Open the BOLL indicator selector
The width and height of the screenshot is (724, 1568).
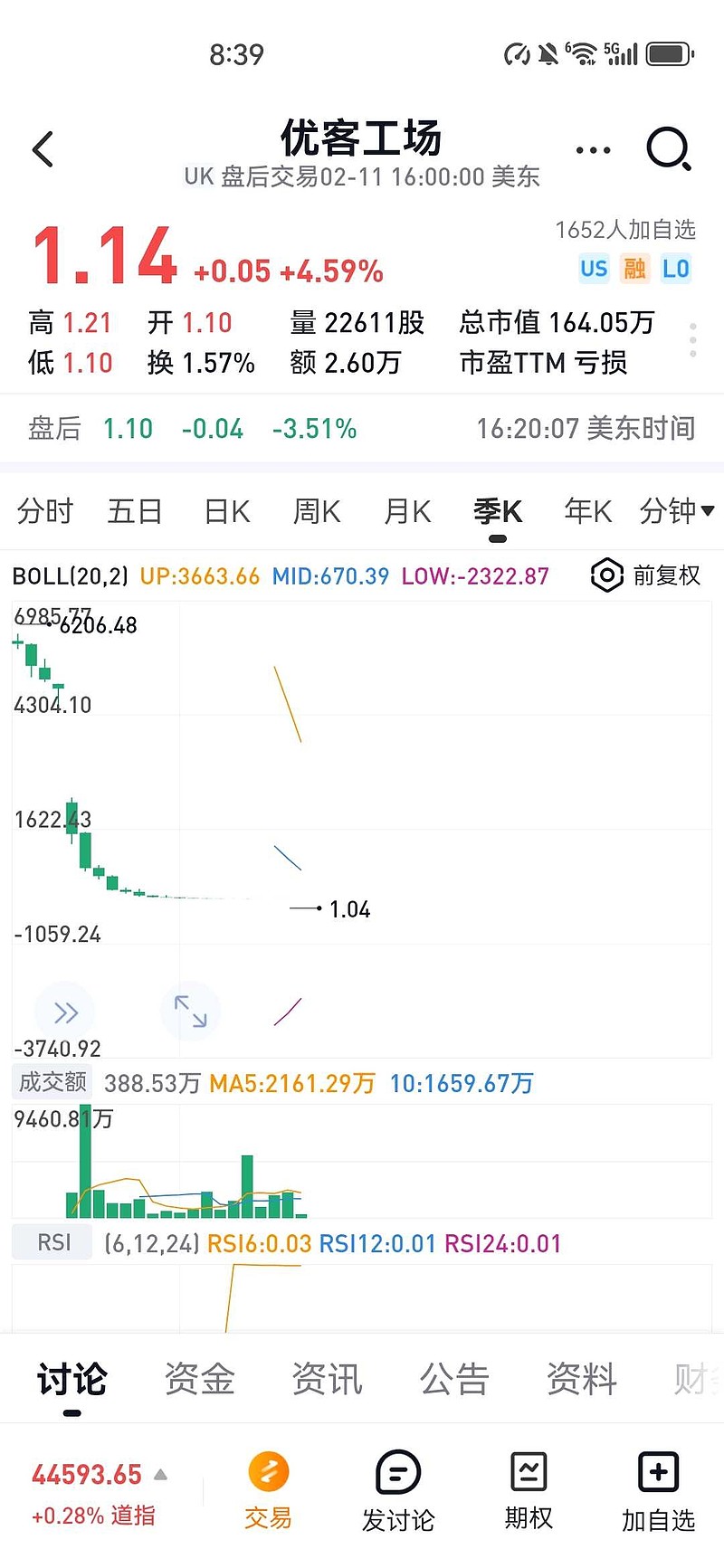(70, 575)
